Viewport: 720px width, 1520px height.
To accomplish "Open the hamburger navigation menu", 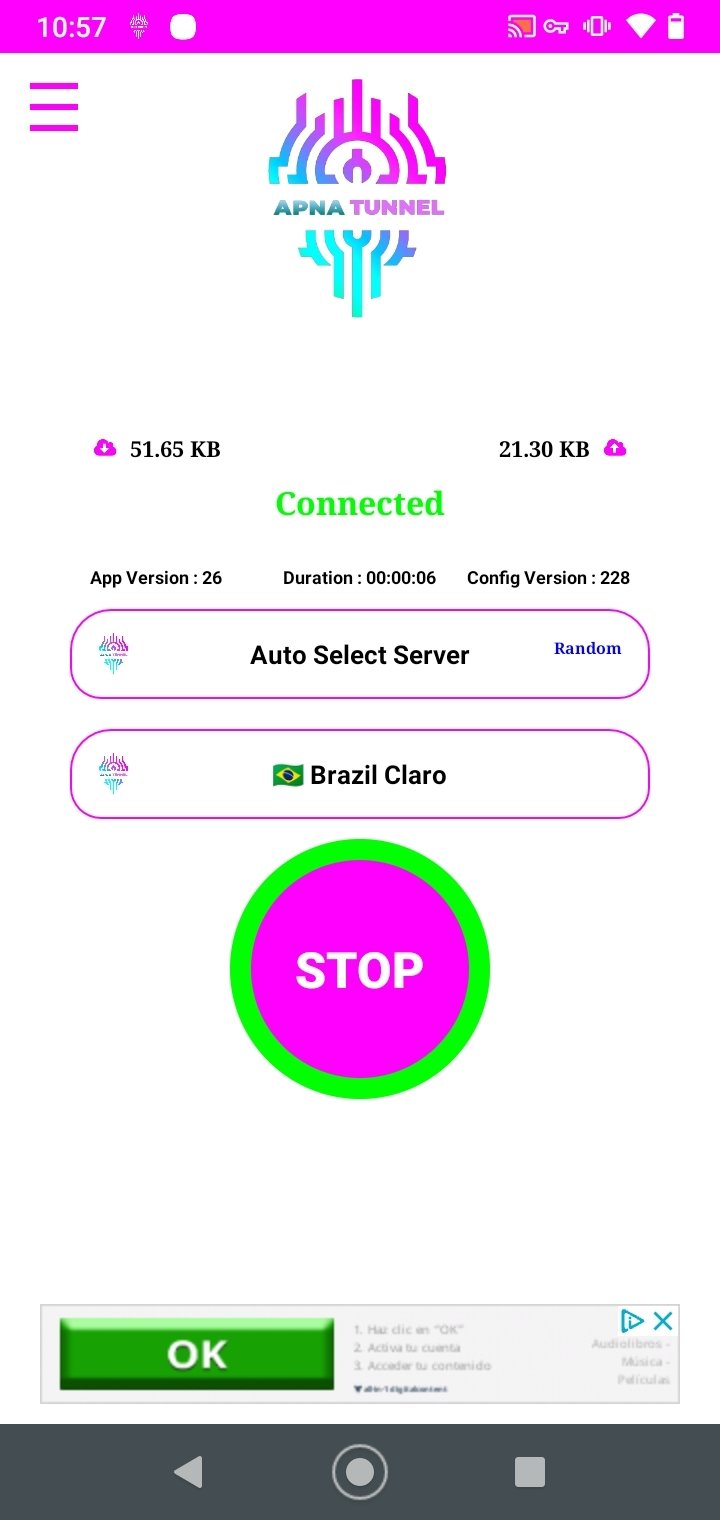I will coord(54,106).
